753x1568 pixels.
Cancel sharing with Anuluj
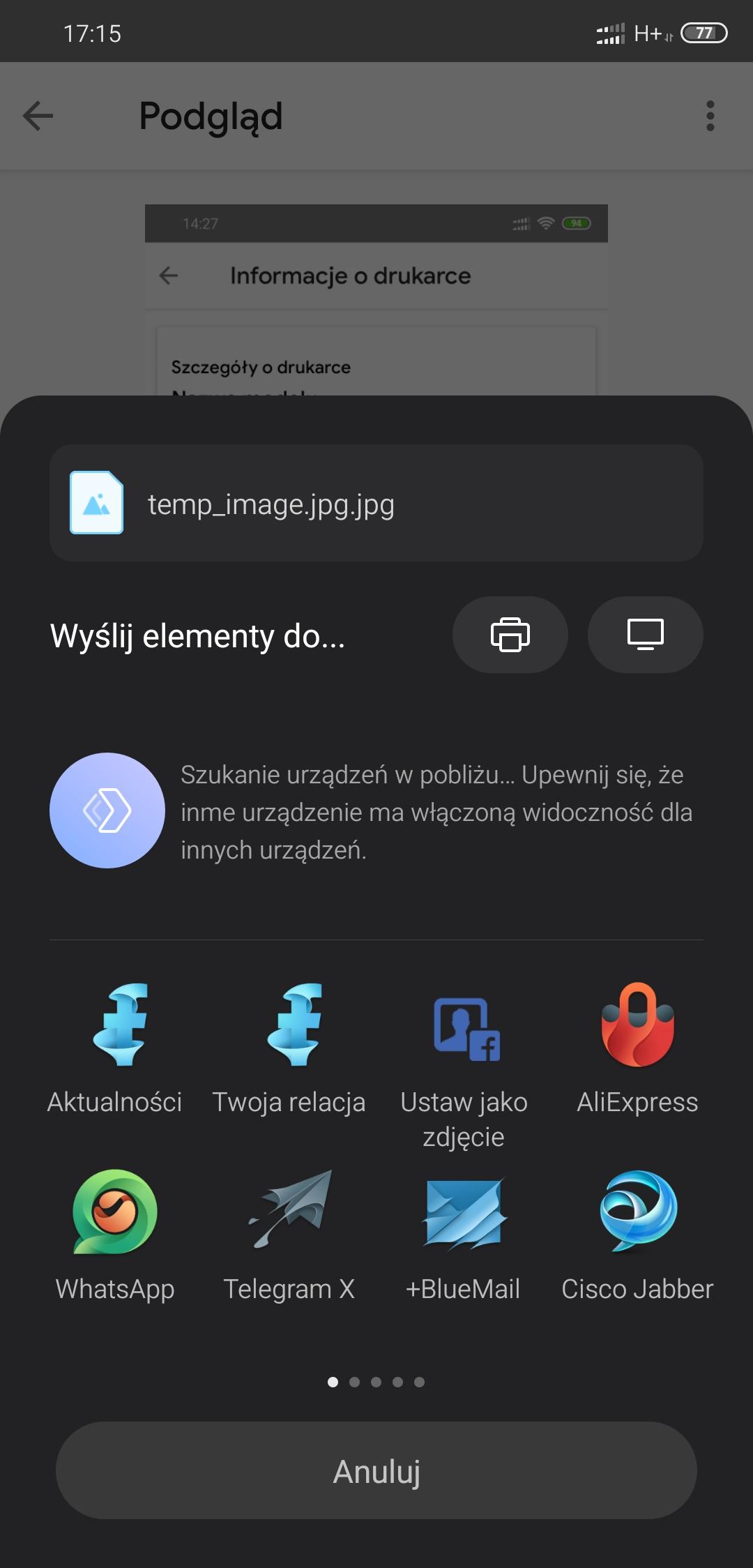pos(376,1470)
